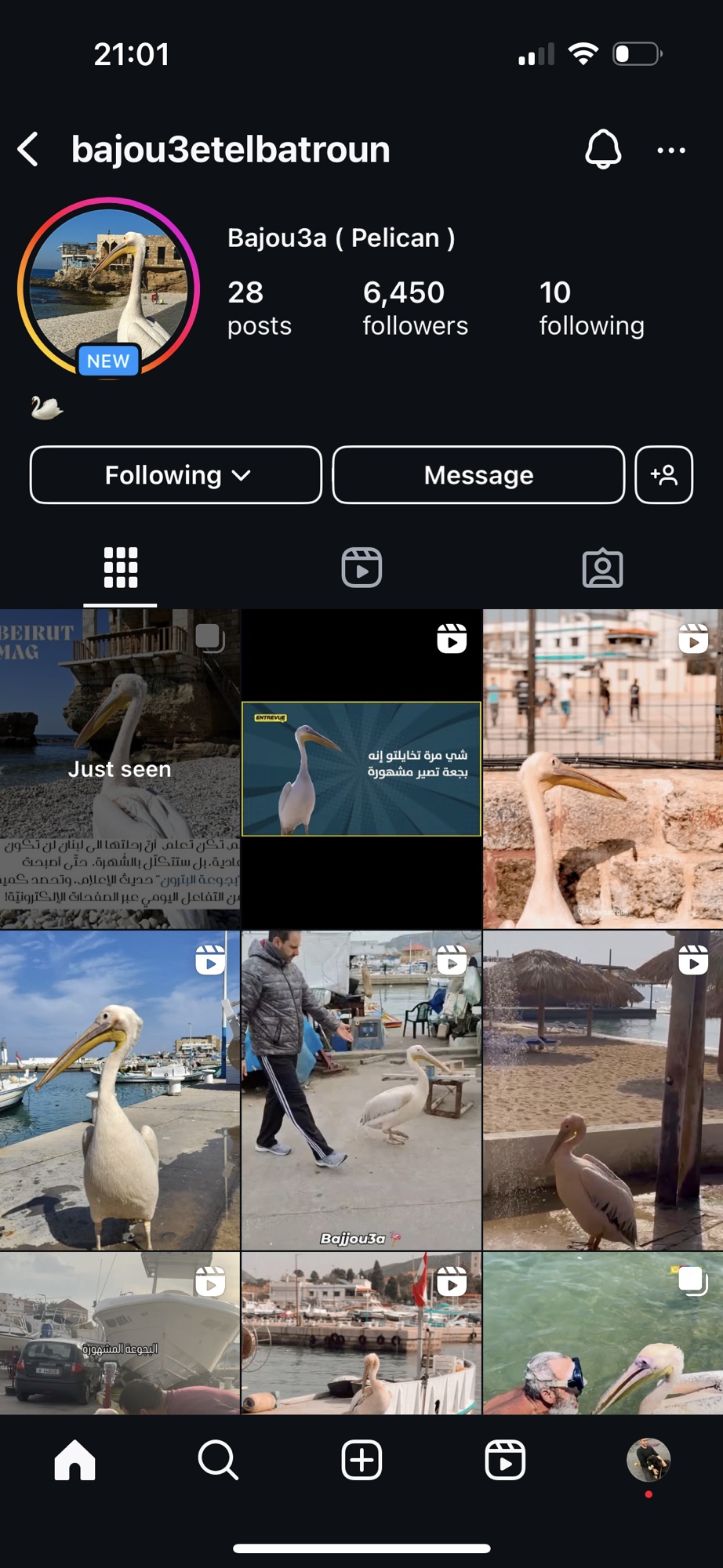Switch to the reels tab on profile
The image size is (723, 1568).
(x=361, y=568)
